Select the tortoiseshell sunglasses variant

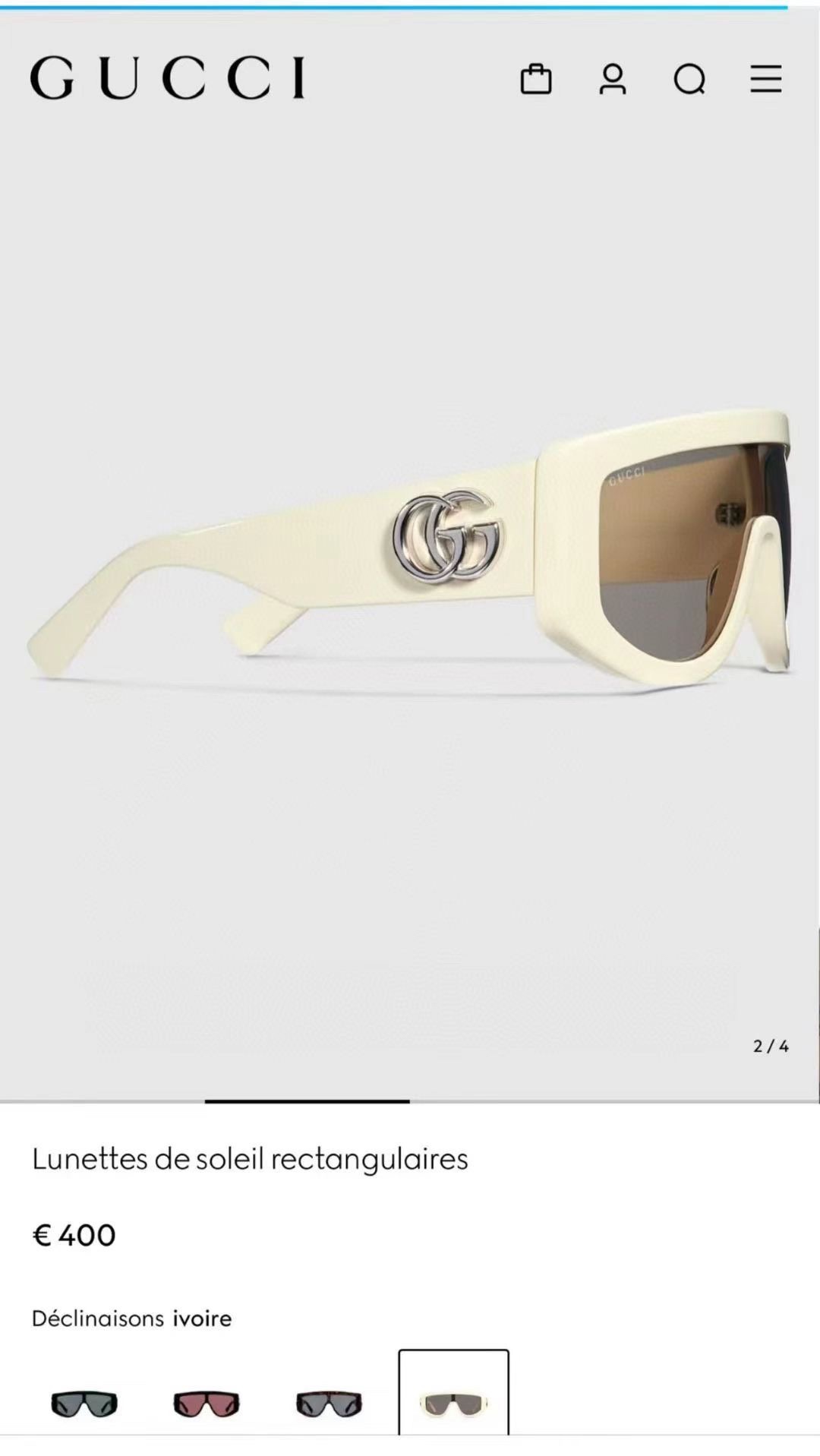(x=328, y=1404)
